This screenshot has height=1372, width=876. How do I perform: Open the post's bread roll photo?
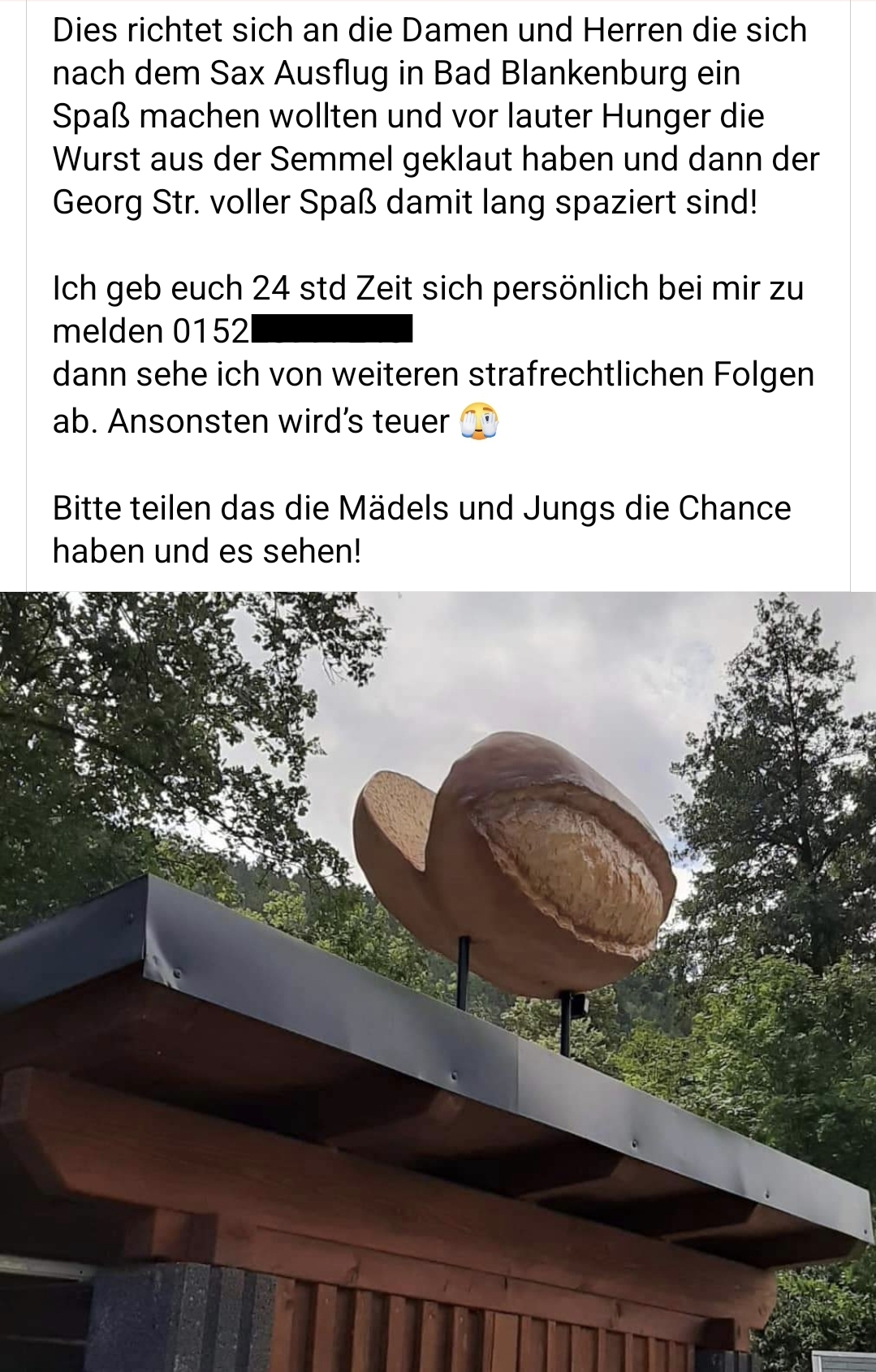coord(438,974)
